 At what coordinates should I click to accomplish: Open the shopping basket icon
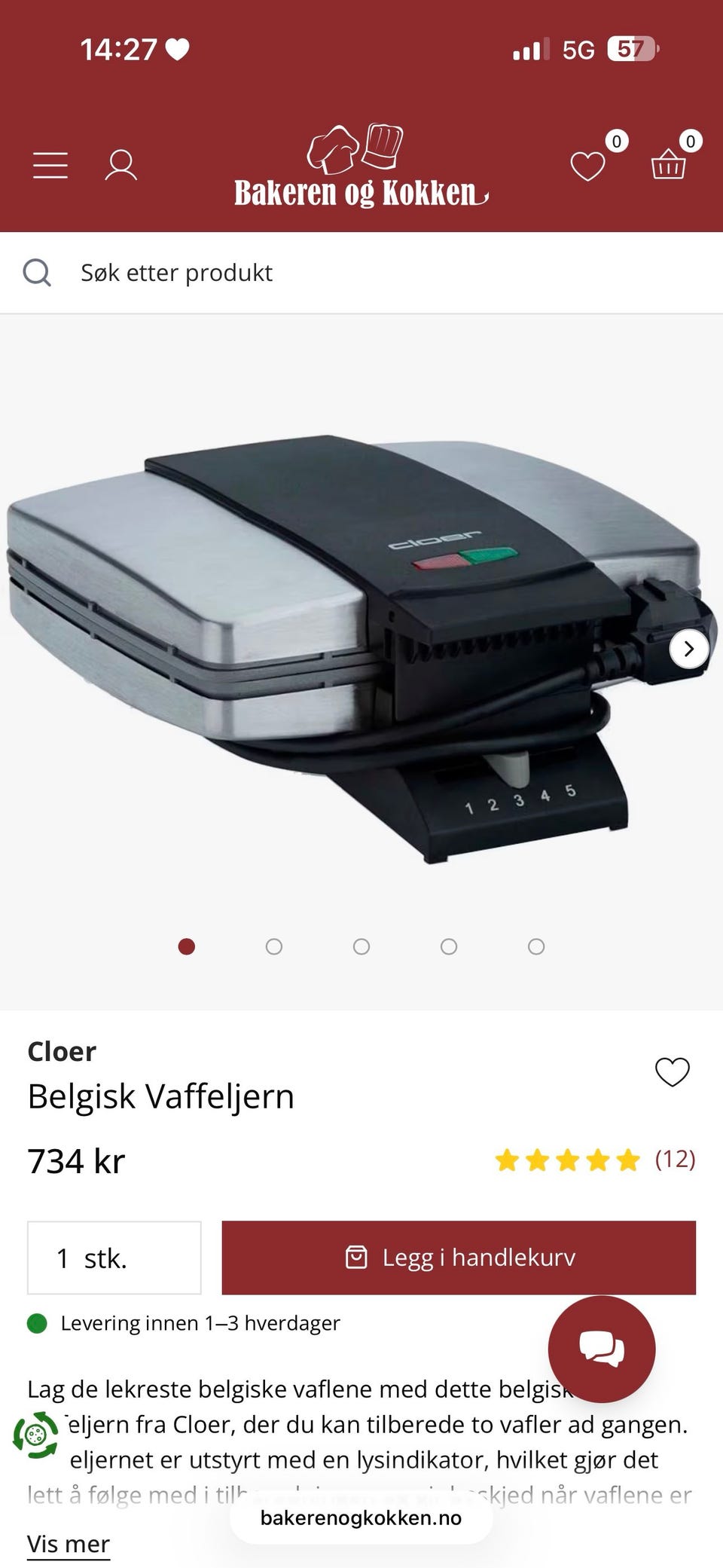click(x=669, y=167)
